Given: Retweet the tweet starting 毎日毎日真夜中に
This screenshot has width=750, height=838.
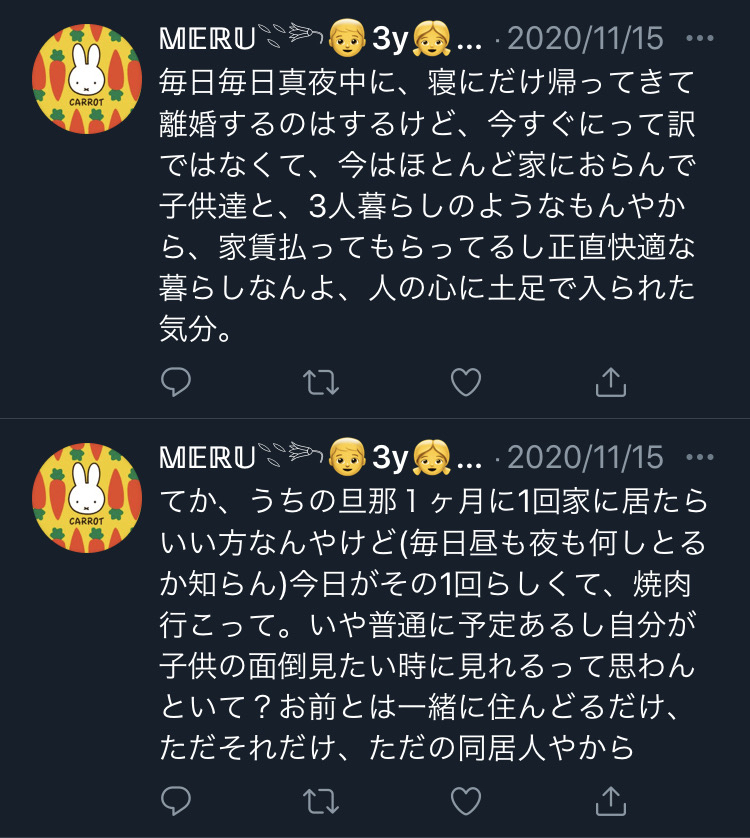Looking at the screenshot, I should coord(321,381).
